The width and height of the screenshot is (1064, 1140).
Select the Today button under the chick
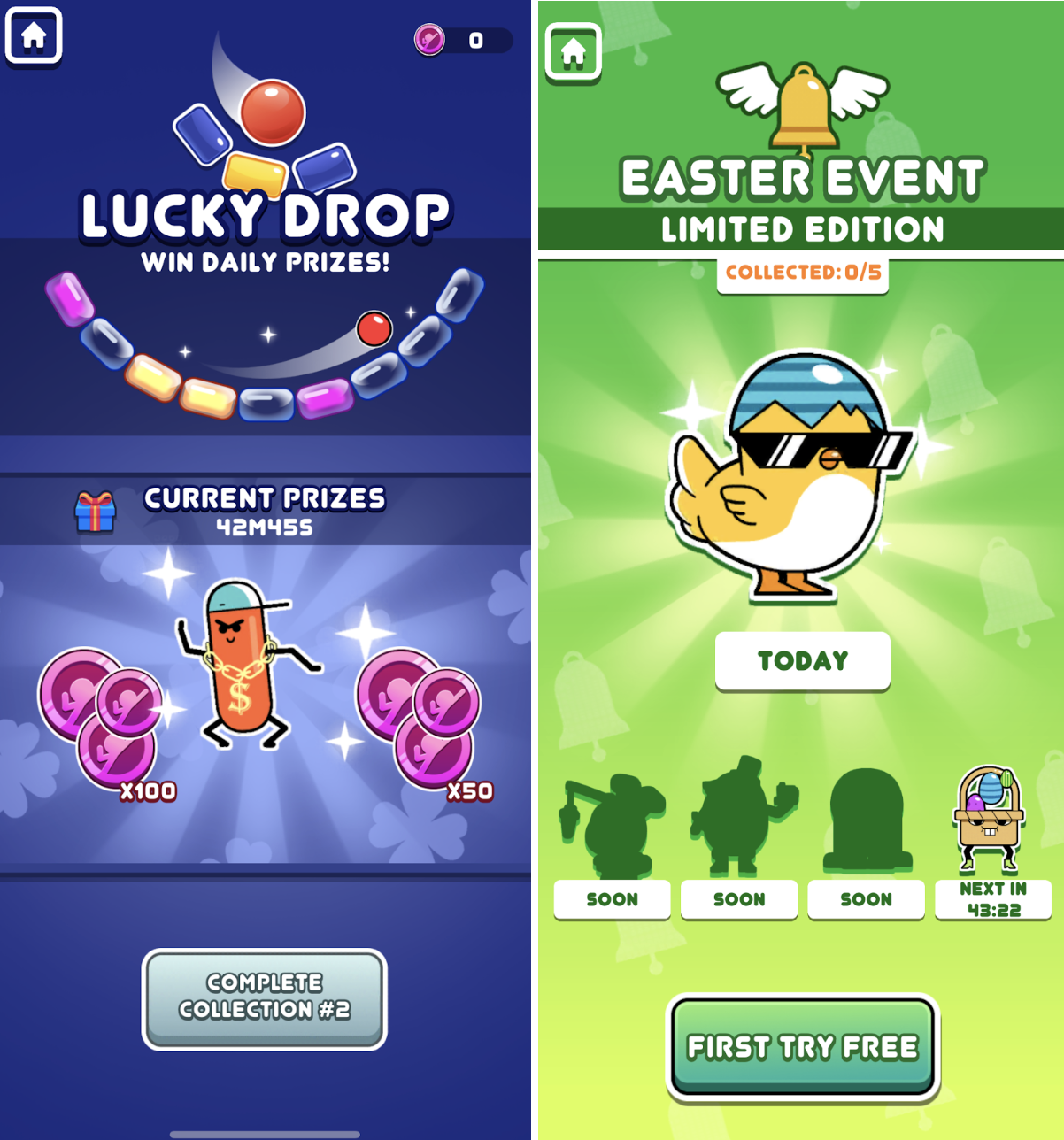click(x=802, y=660)
